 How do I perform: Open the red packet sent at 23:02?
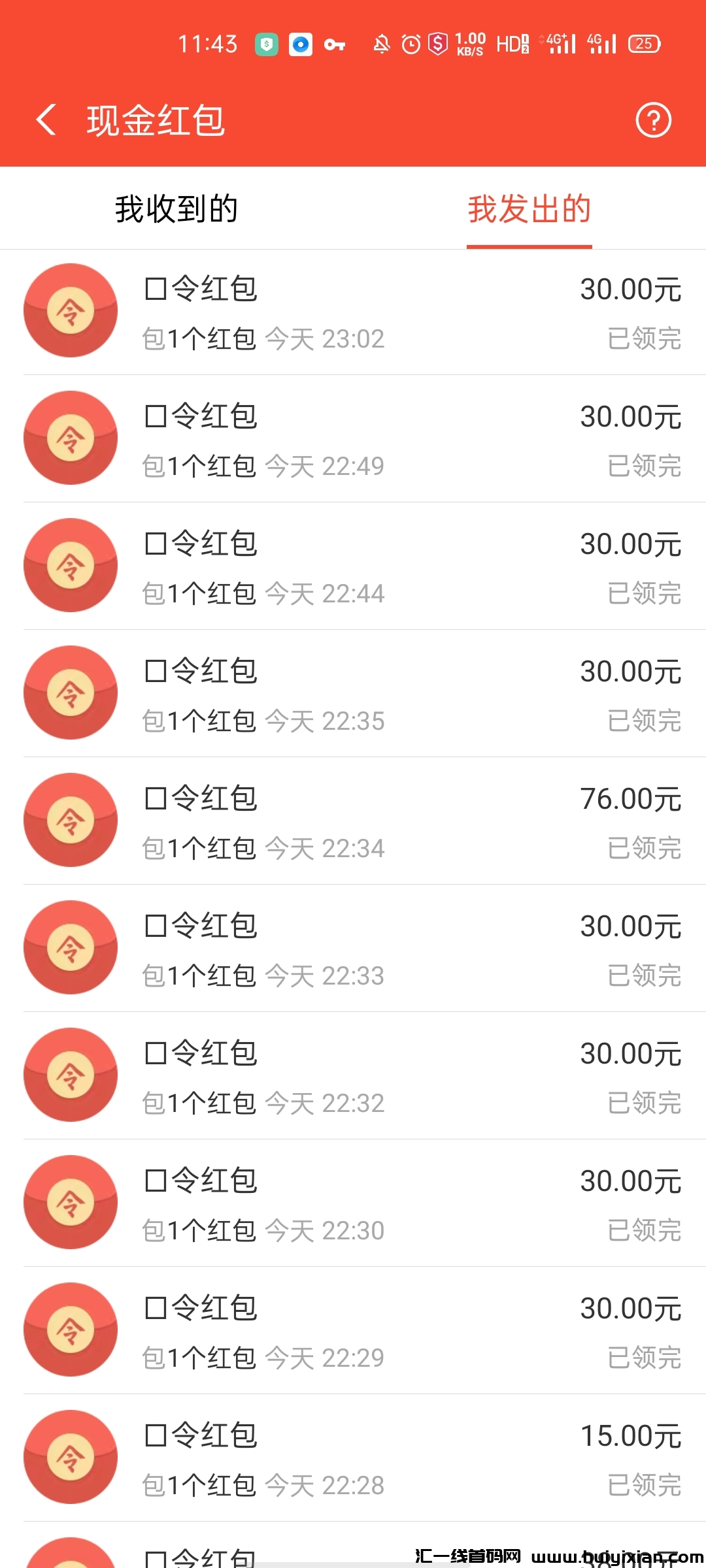353,312
